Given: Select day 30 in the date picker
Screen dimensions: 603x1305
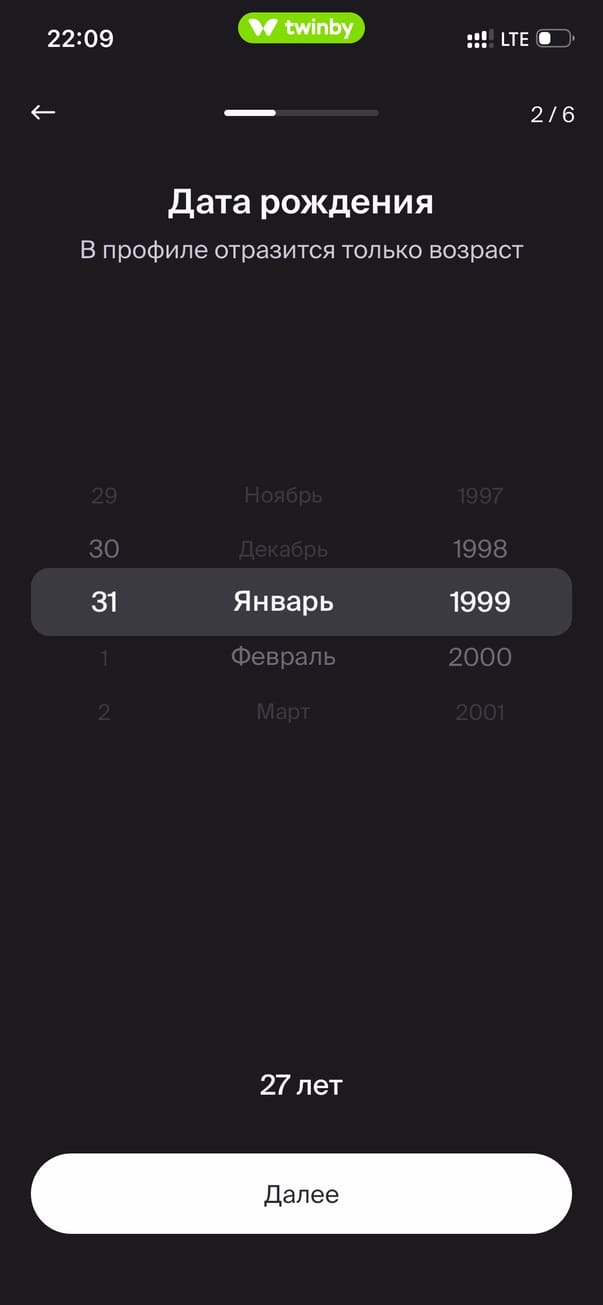Looking at the screenshot, I should tap(104, 549).
